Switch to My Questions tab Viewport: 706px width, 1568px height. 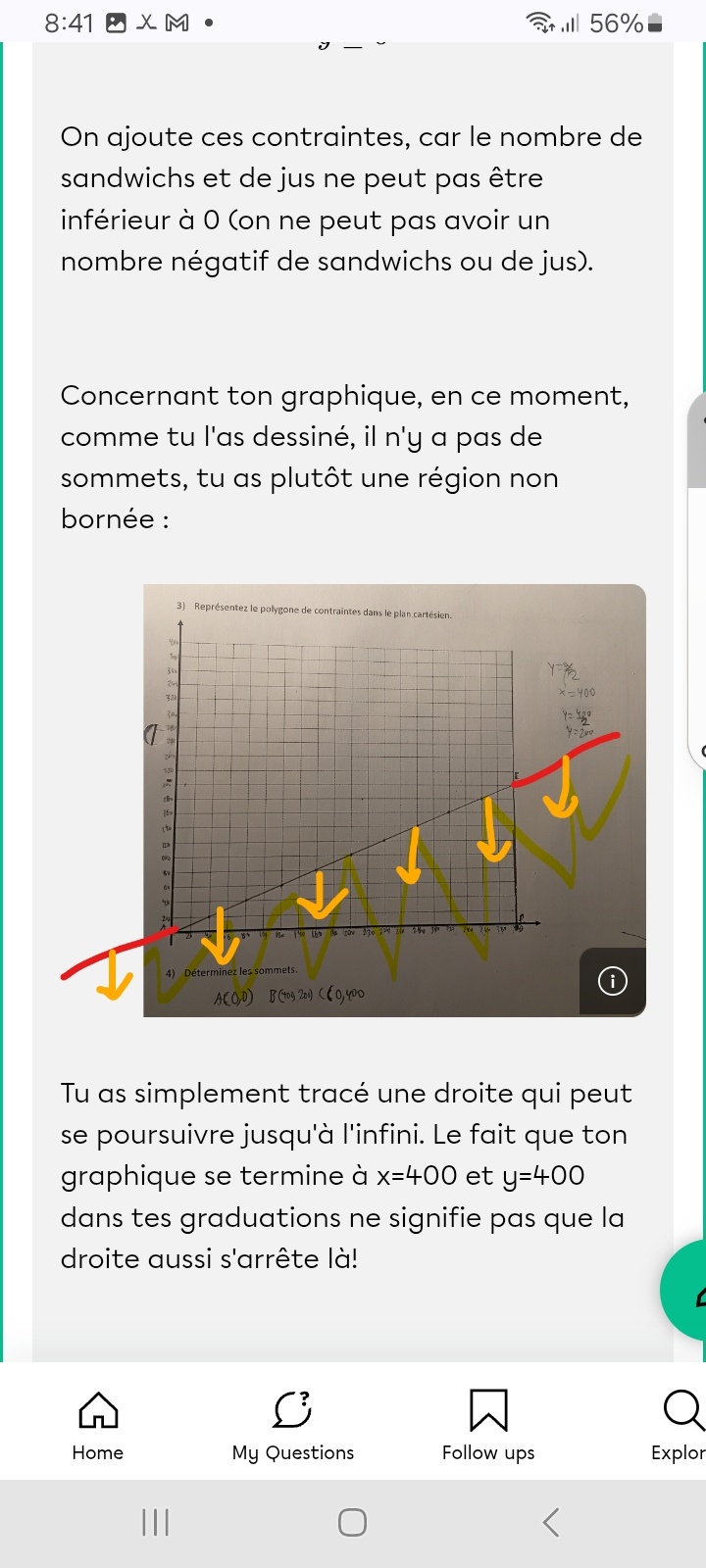[x=293, y=1426]
